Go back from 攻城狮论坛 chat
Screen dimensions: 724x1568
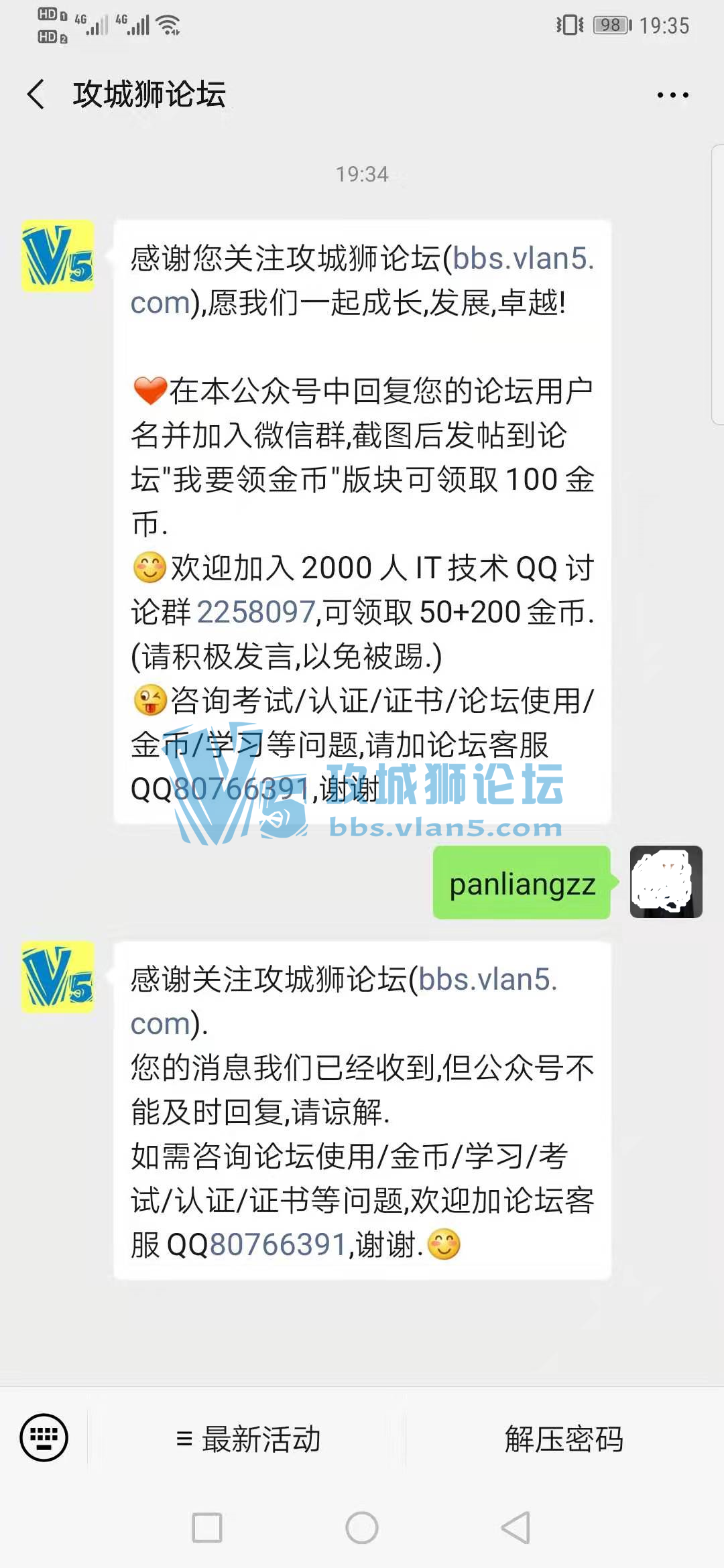(x=37, y=94)
